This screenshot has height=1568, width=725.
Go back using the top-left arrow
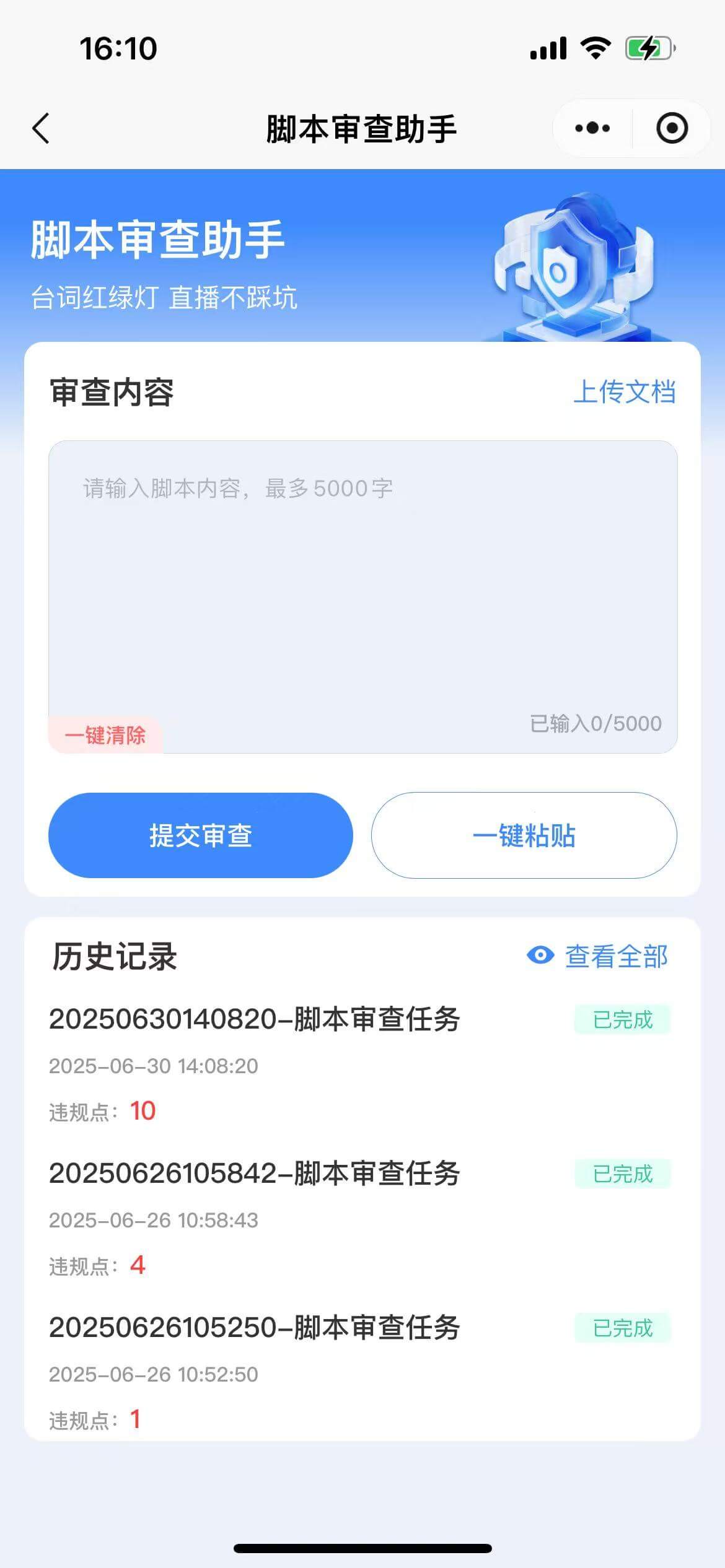pos(41,129)
